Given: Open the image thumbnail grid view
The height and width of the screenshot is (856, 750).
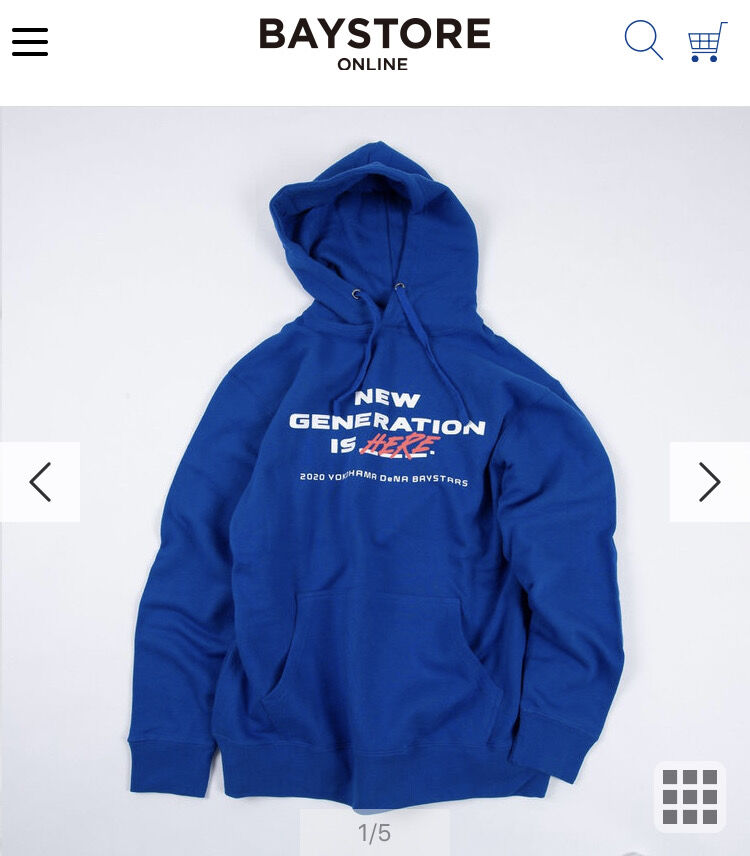Looking at the screenshot, I should tap(690, 797).
